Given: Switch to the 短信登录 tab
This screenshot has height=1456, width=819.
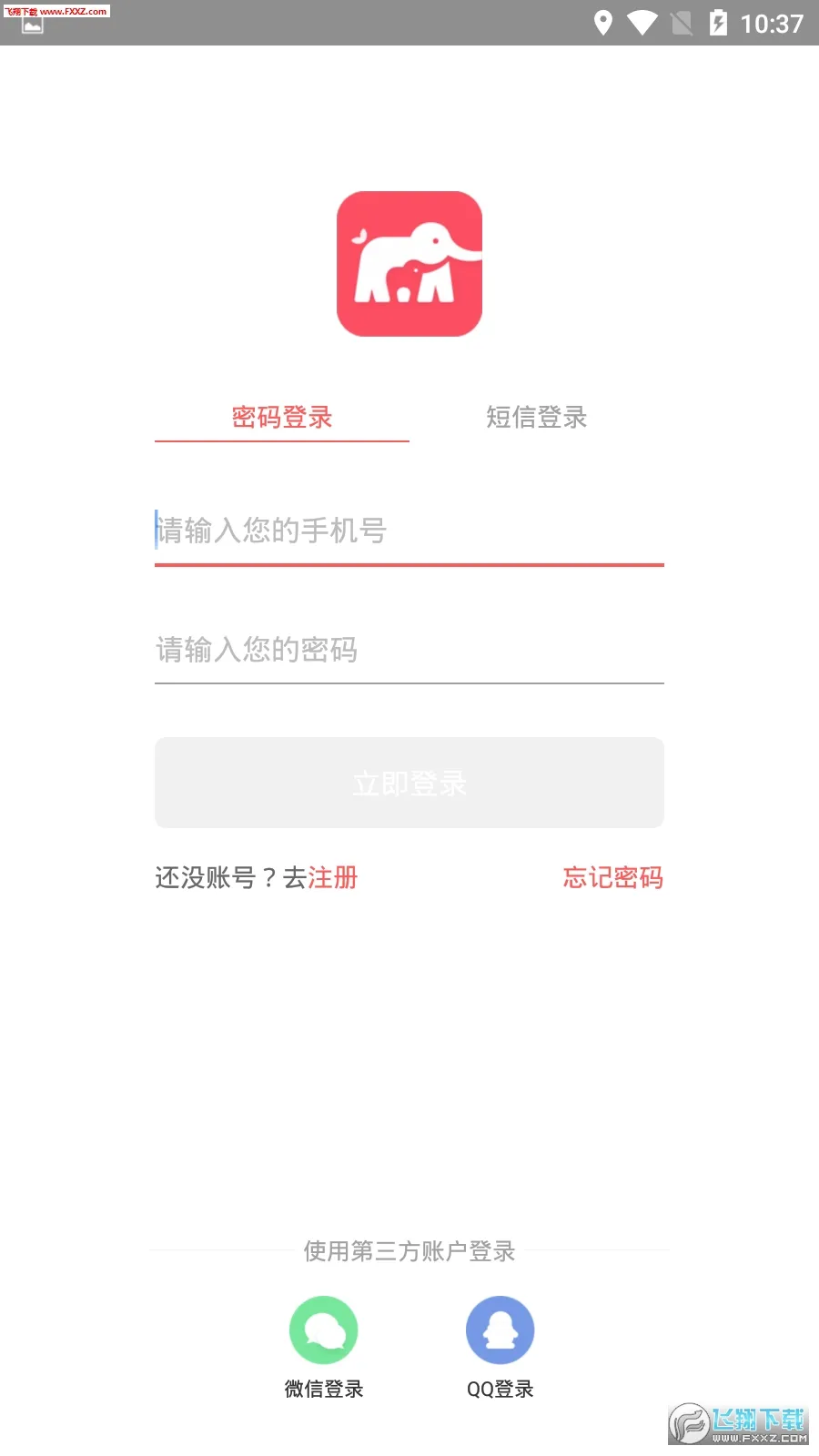Looking at the screenshot, I should (x=536, y=418).
